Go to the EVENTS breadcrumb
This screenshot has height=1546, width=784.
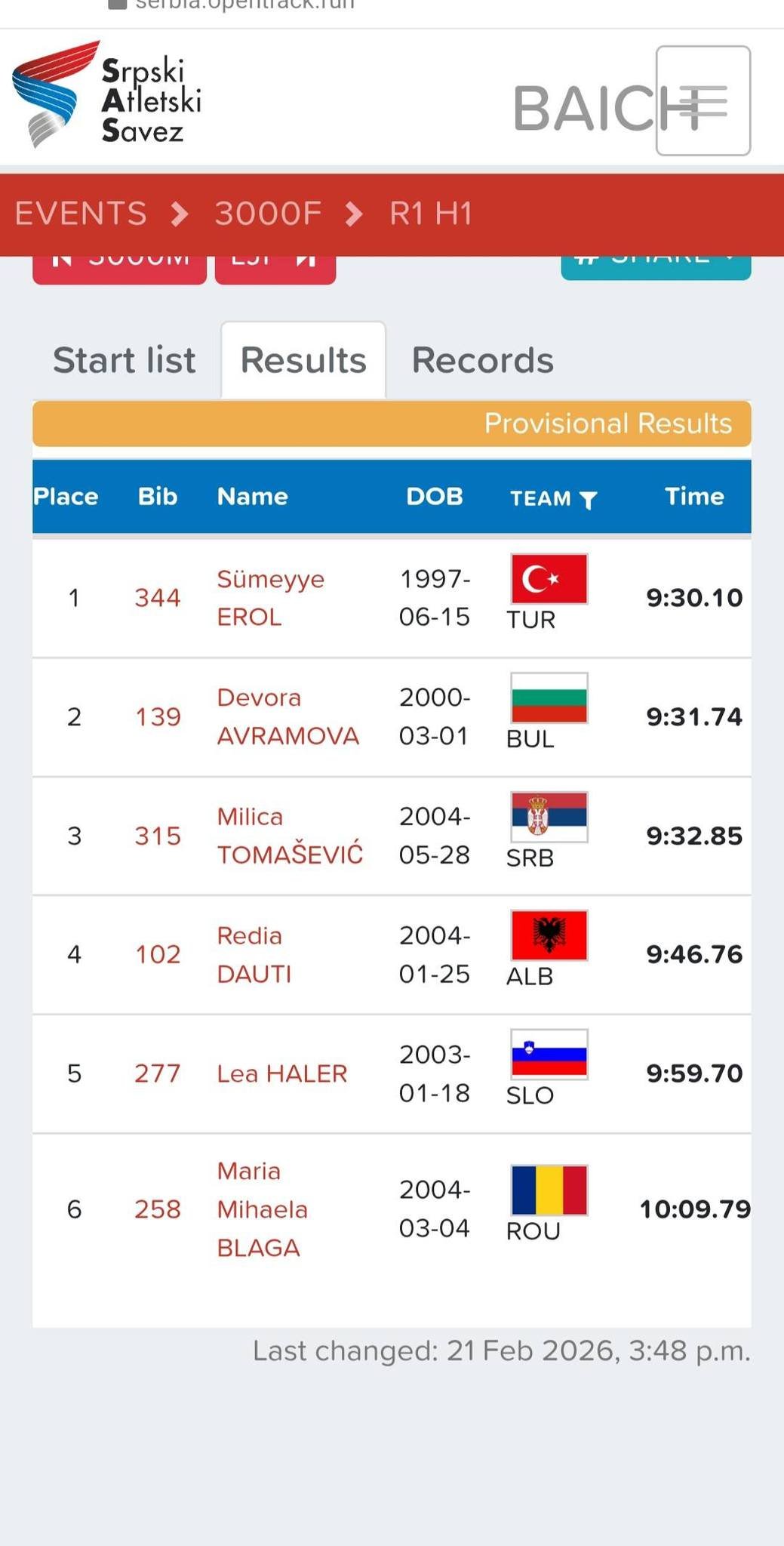click(81, 214)
